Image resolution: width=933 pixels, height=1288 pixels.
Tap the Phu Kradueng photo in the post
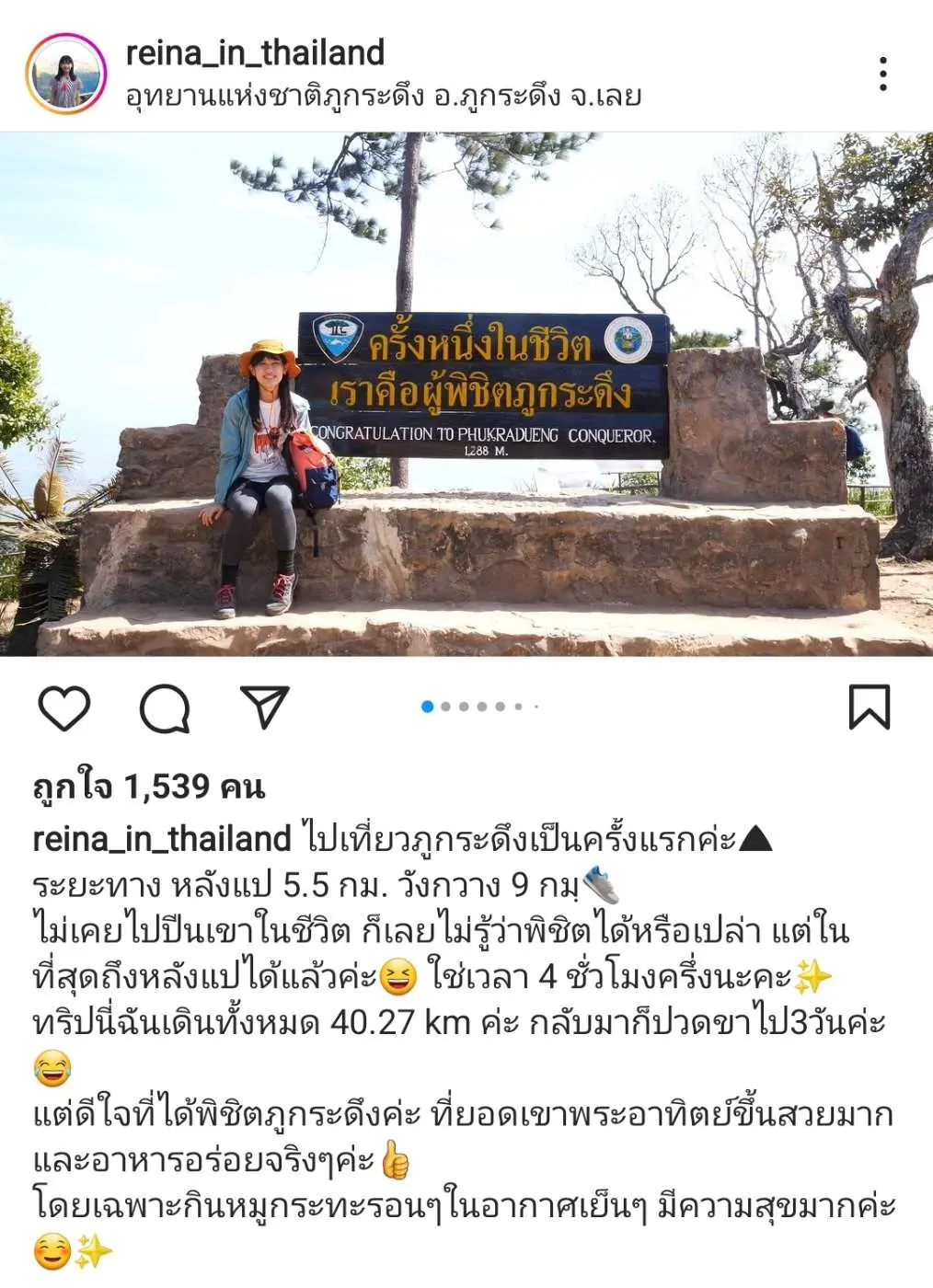coord(466,394)
